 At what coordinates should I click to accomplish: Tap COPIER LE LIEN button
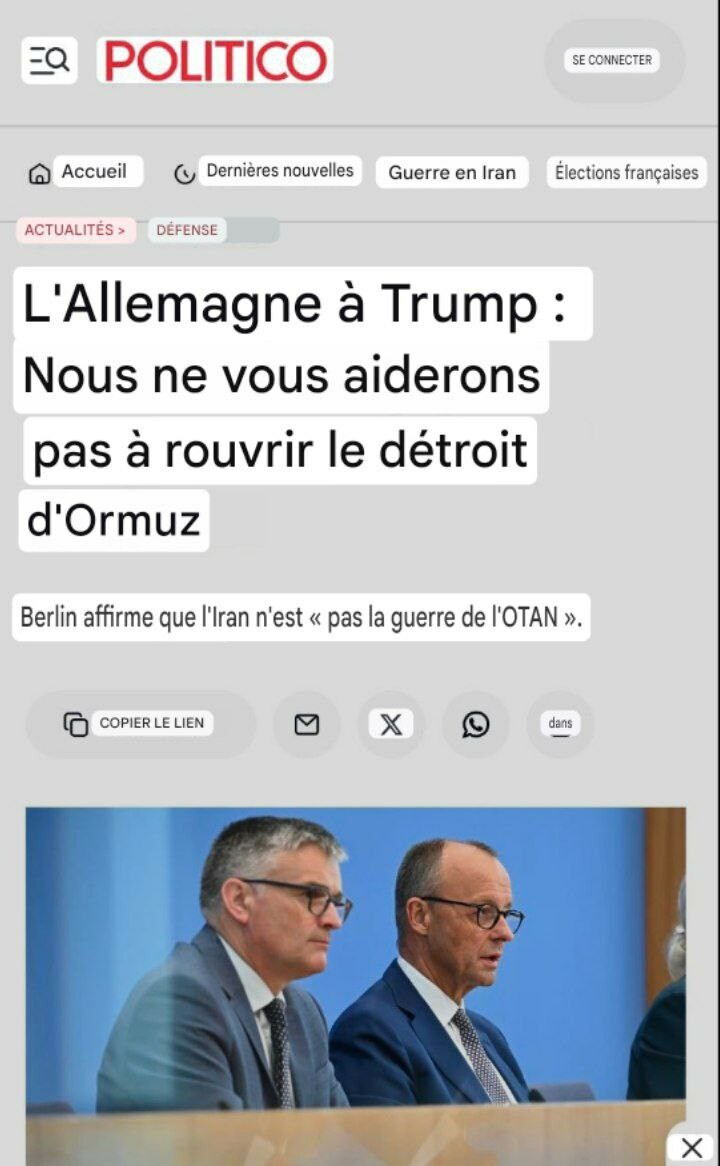pos(139,723)
